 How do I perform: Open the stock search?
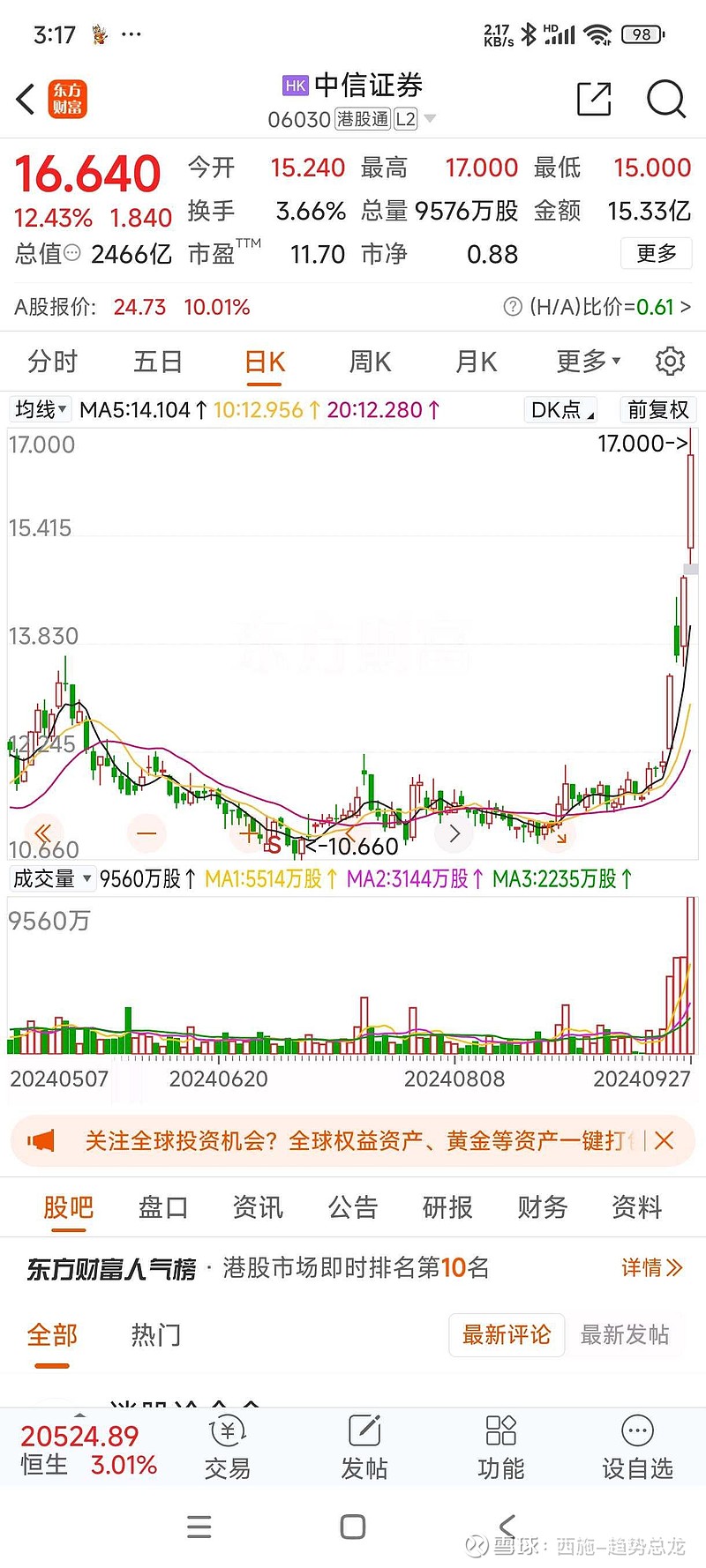click(666, 100)
